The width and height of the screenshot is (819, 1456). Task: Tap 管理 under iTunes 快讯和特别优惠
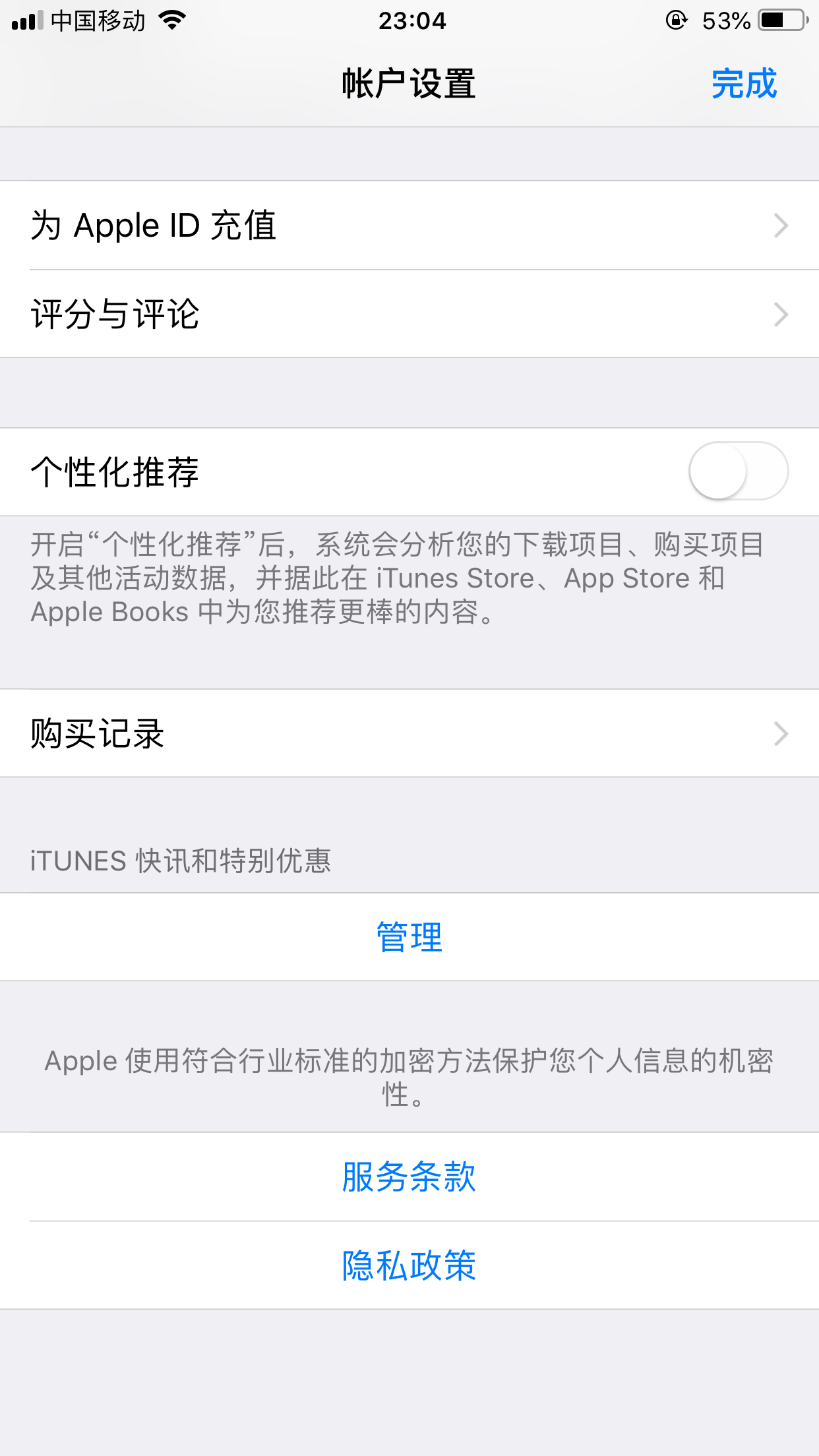pos(409,937)
